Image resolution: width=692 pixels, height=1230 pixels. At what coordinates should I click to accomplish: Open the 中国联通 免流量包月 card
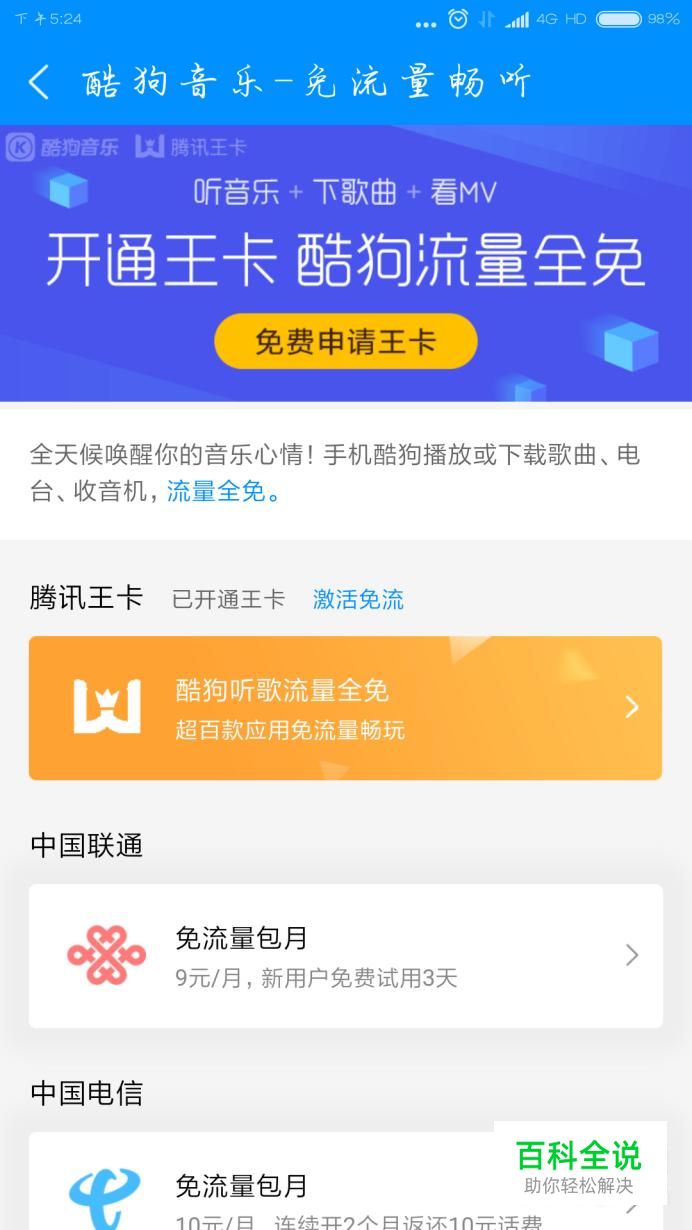click(345, 956)
